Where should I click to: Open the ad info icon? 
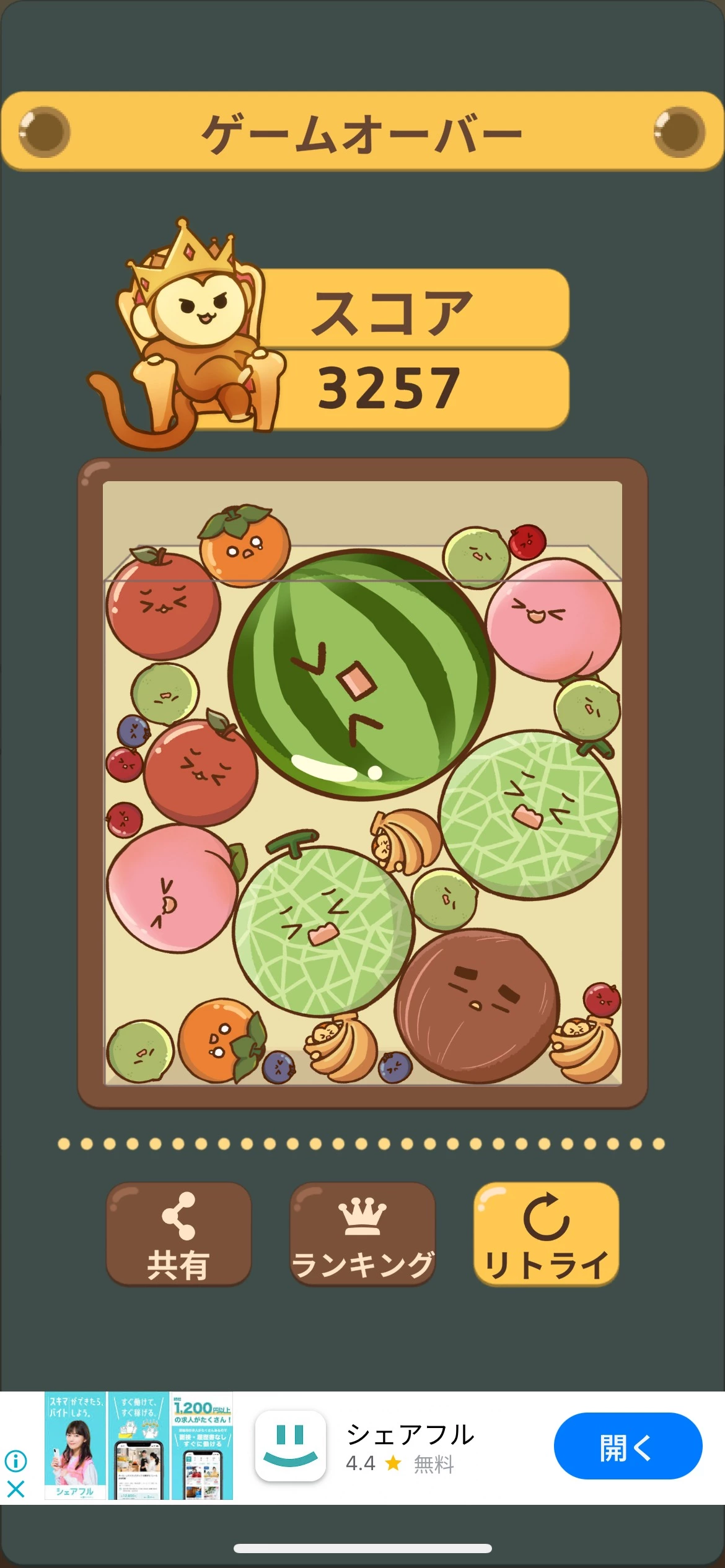click(15, 1461)
